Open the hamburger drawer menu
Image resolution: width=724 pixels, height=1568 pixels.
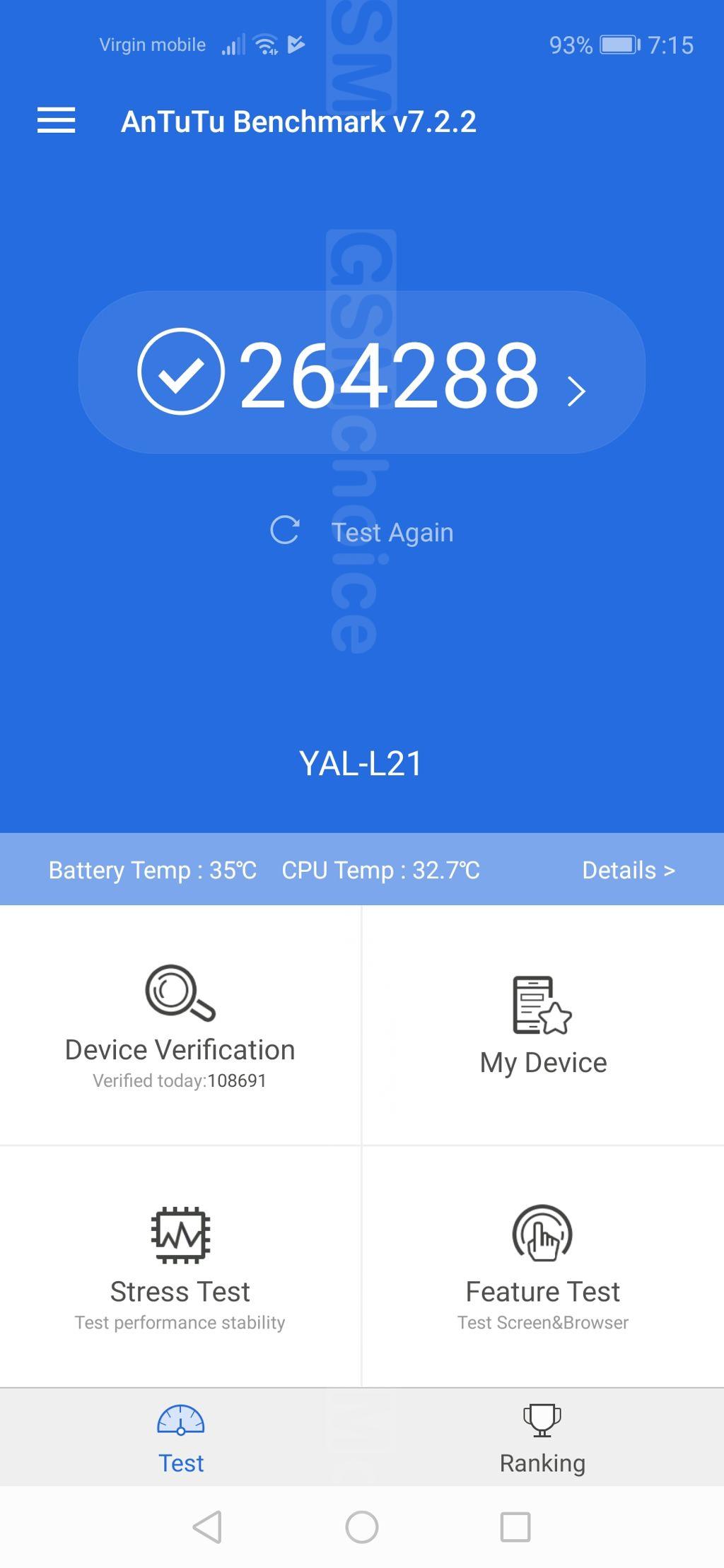pyautogui.click(x=56, y=121)
